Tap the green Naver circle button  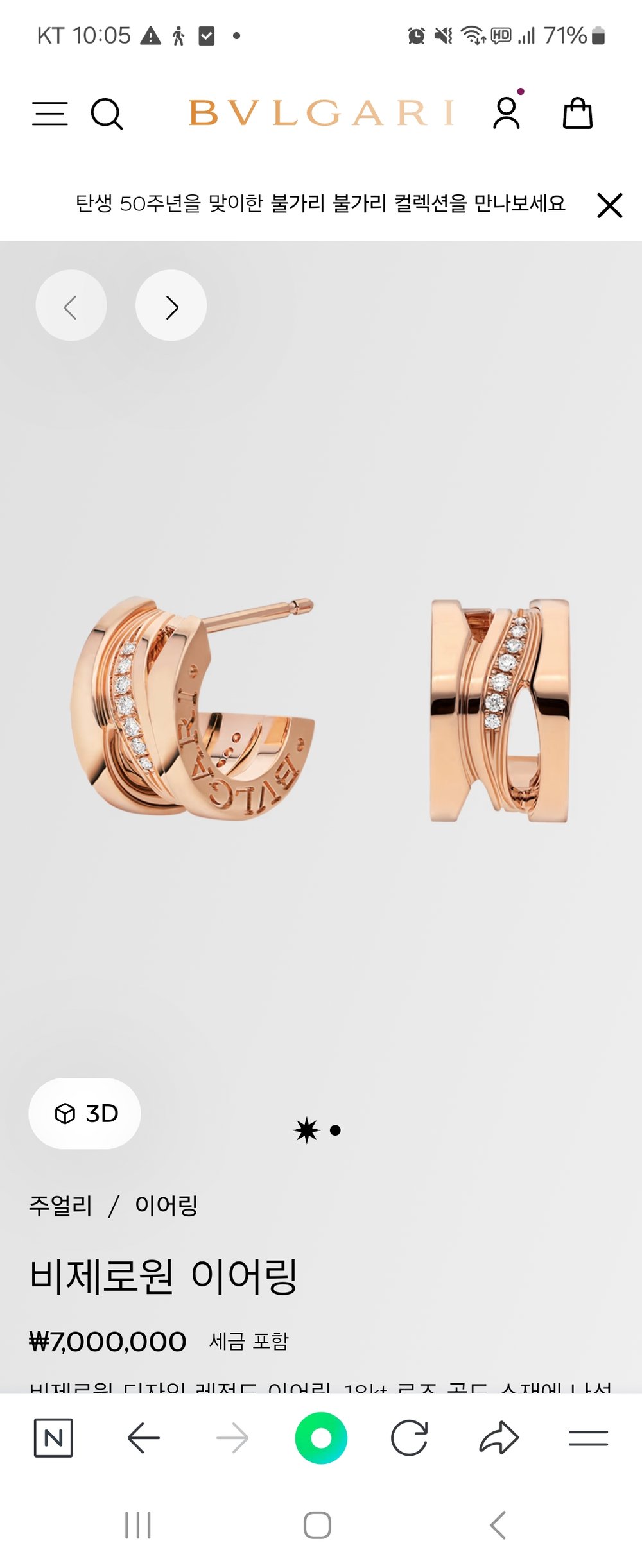(x=321, y=1438)
